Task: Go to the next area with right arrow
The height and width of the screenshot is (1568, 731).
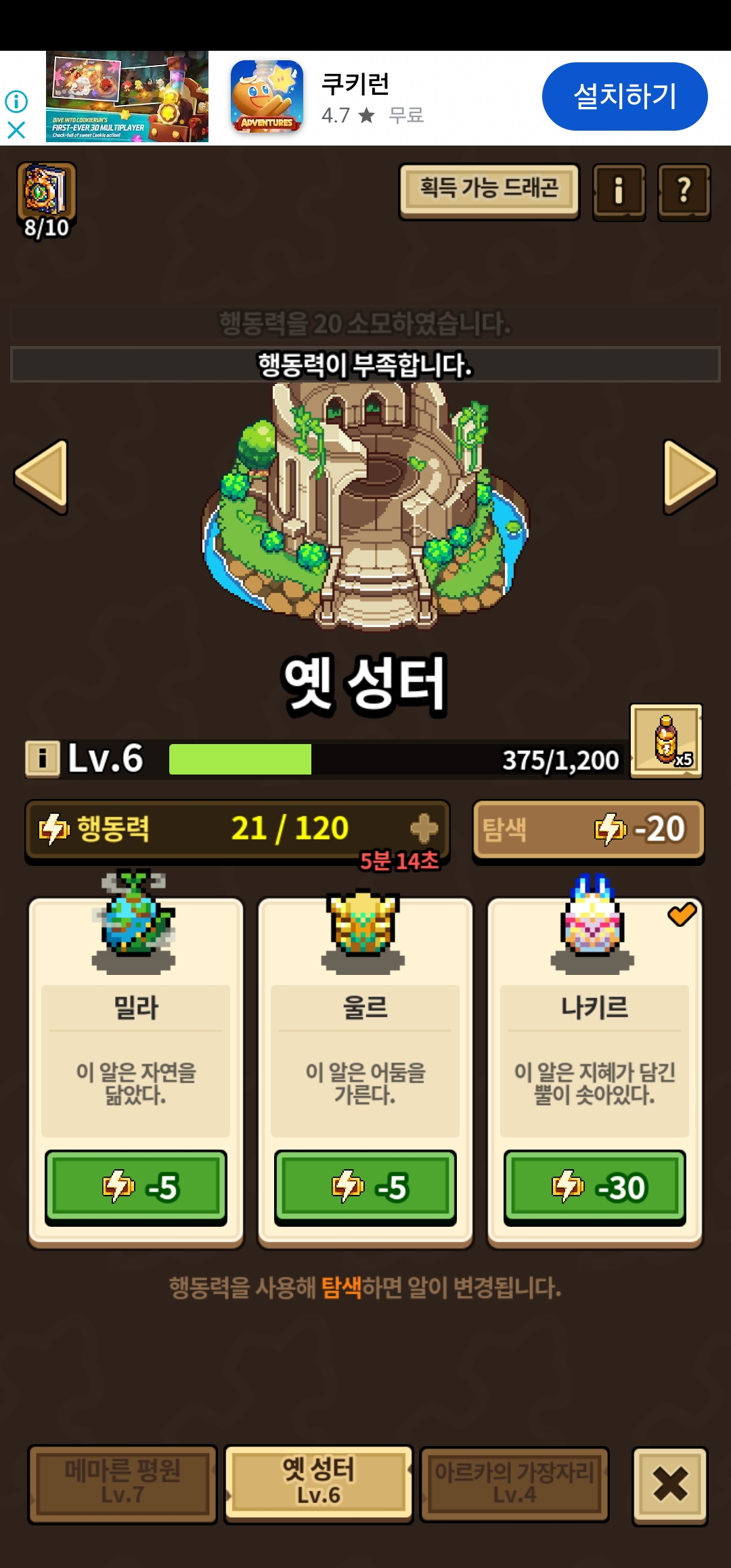Action: click(688, 475)
